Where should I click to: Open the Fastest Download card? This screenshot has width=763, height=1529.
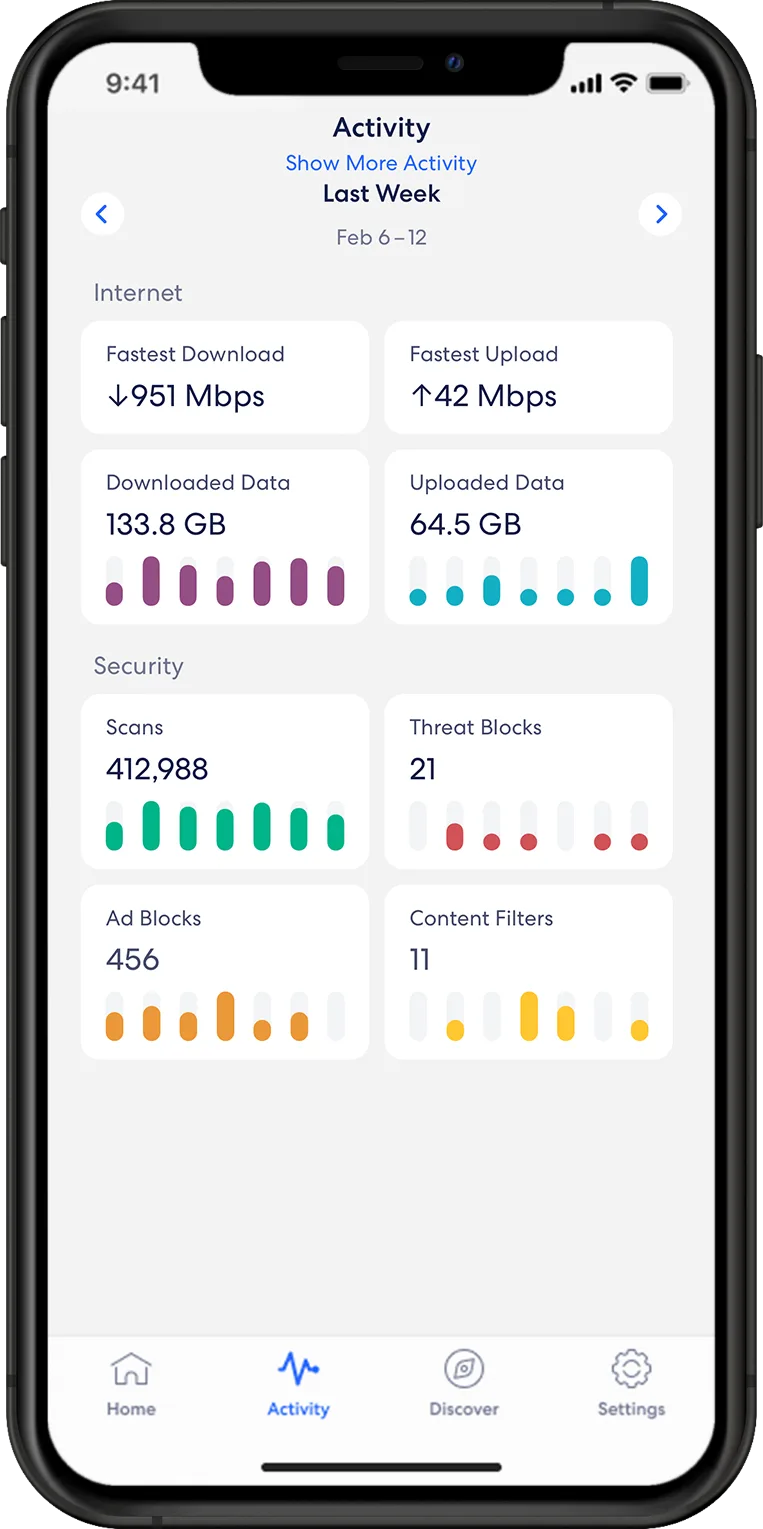tap(225, 377)
